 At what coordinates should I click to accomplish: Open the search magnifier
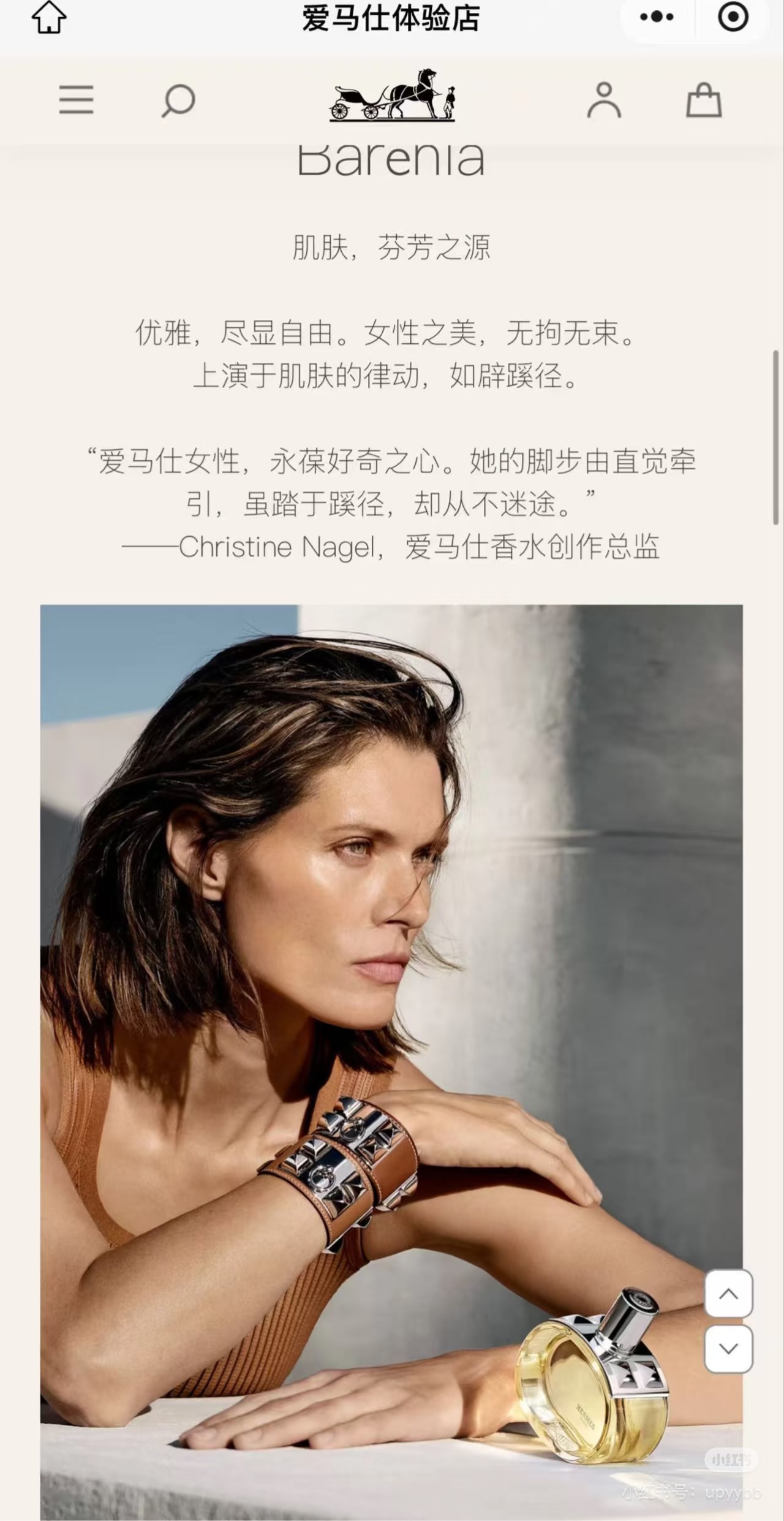(x=178, y=101)
